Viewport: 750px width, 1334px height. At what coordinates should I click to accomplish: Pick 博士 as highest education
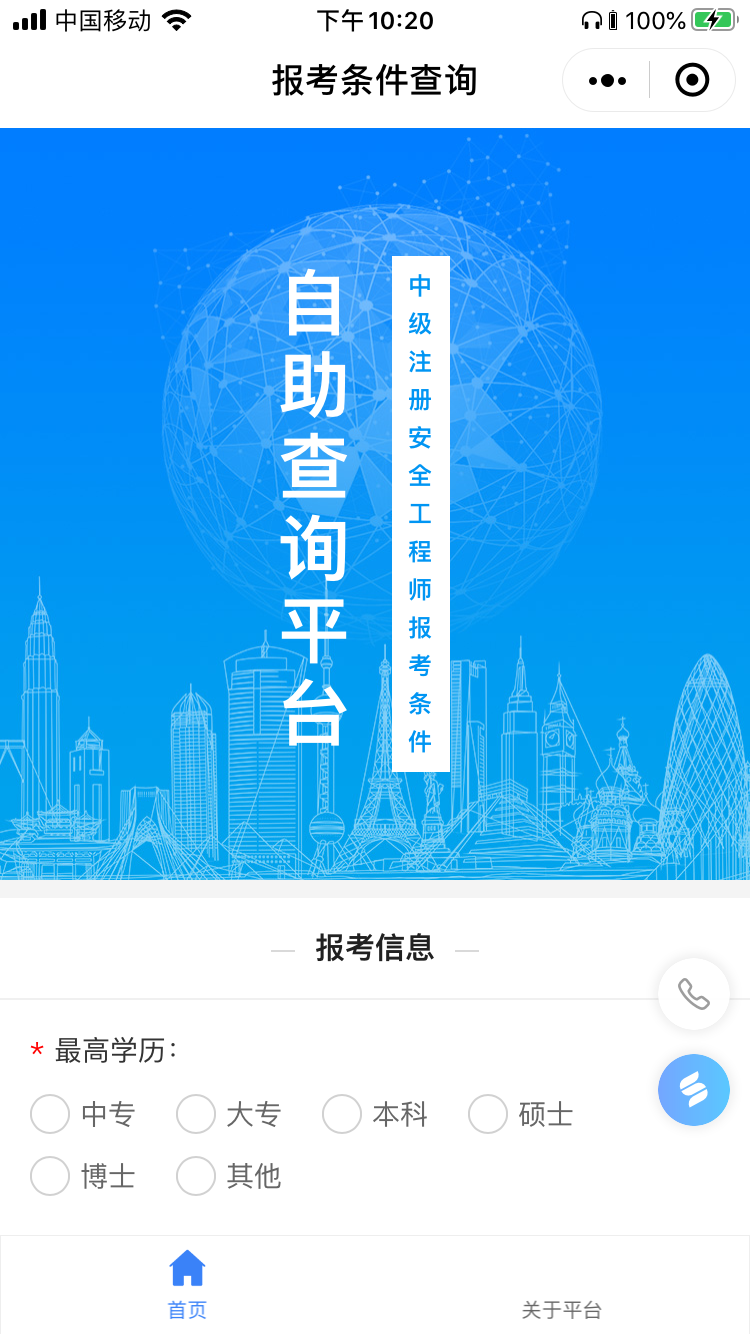(x=51, y=1176)
